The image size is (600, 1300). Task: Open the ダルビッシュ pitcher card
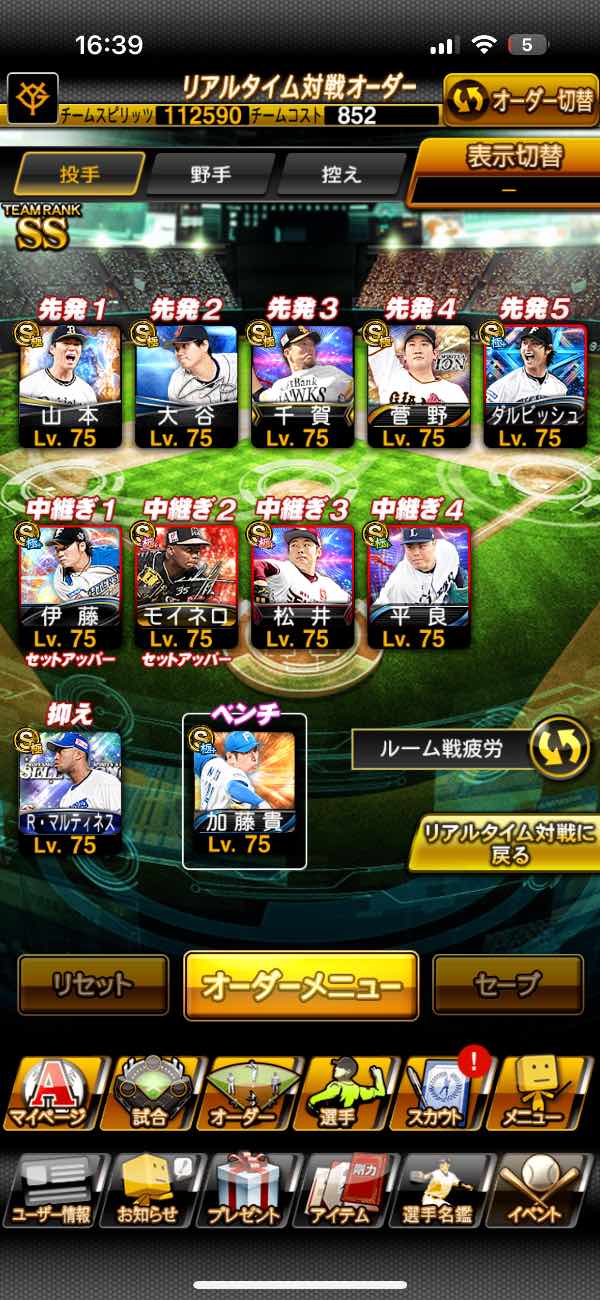tap(535, 385)
